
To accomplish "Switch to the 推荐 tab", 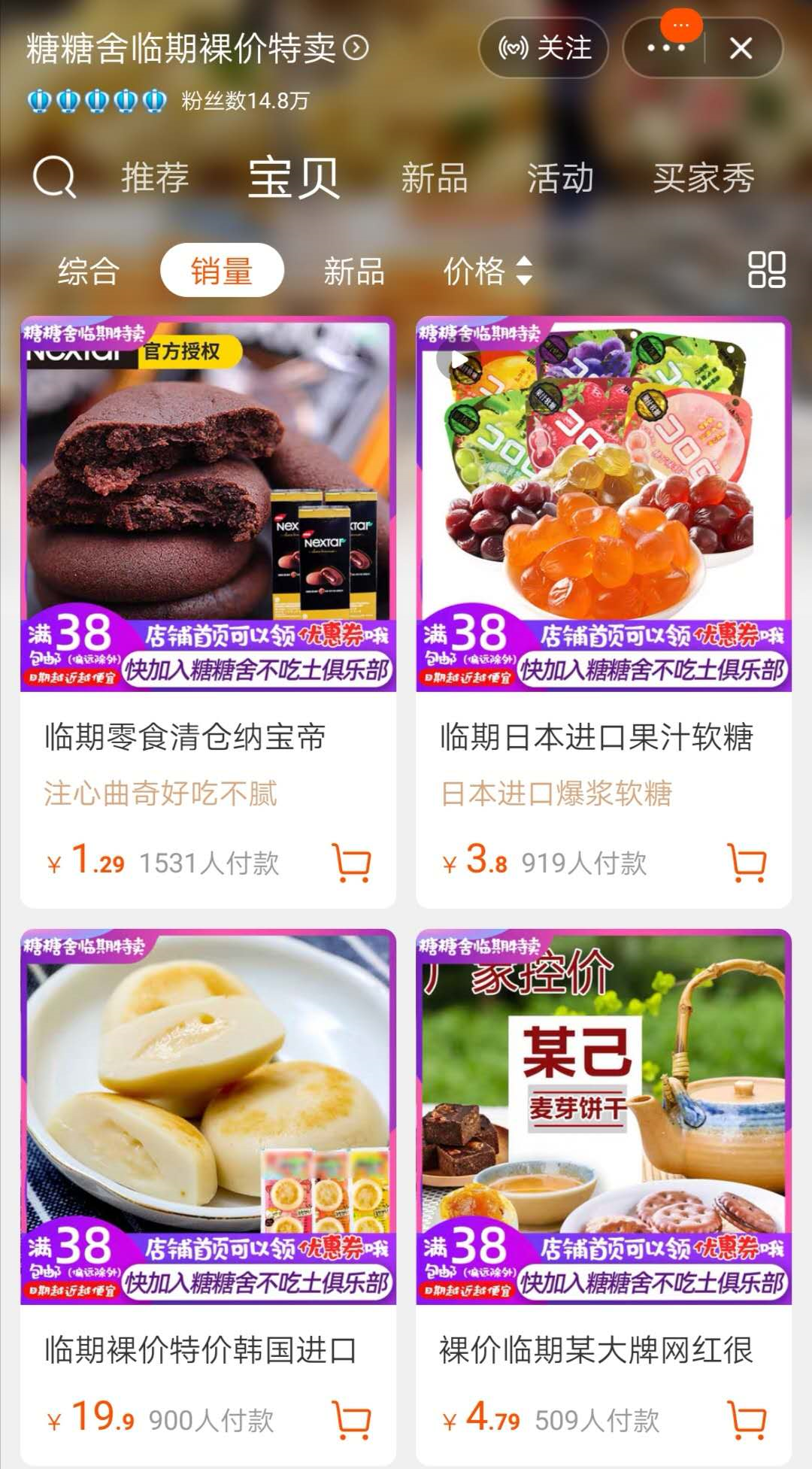I will point(155,178).
